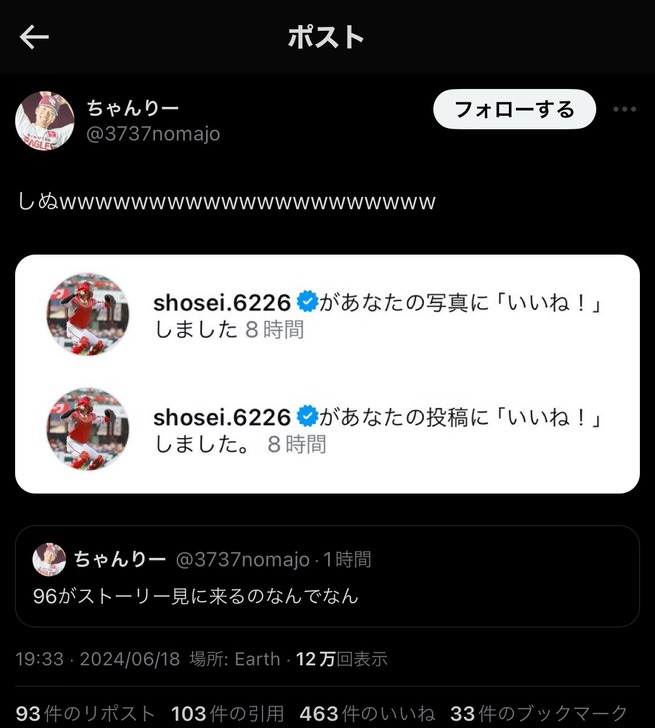The width and height of the screenshot is (655, 728).
Task: Tap フォローする to follow ちゃんりー
Action: click(514, 109)
